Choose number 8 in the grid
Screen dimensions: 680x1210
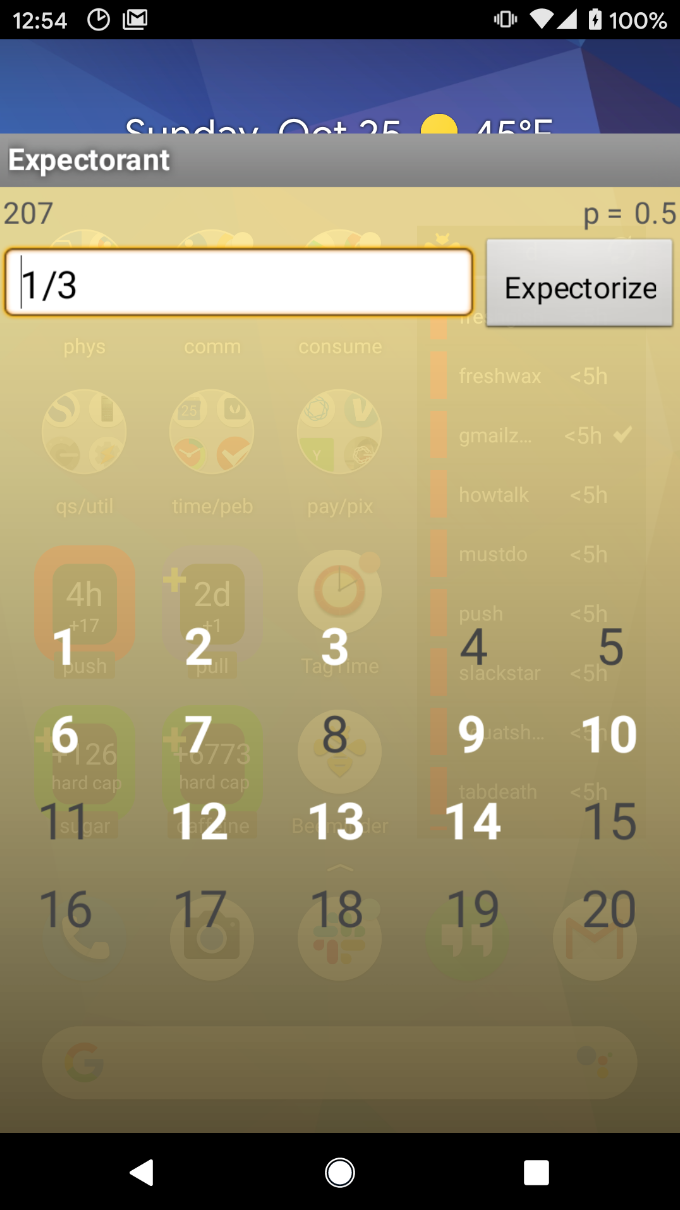click(335, 735)
